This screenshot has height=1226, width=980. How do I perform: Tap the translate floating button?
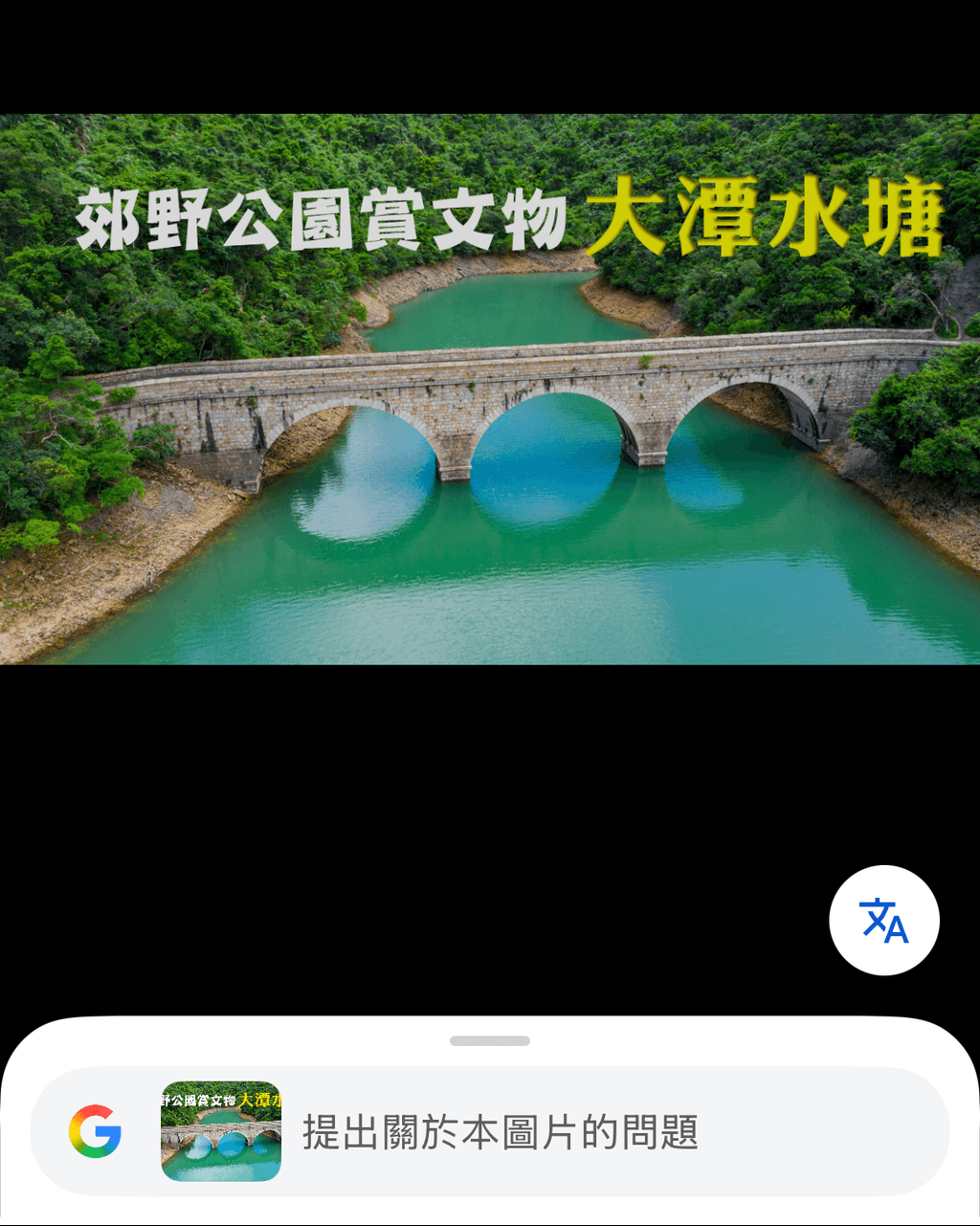(883, 921)
